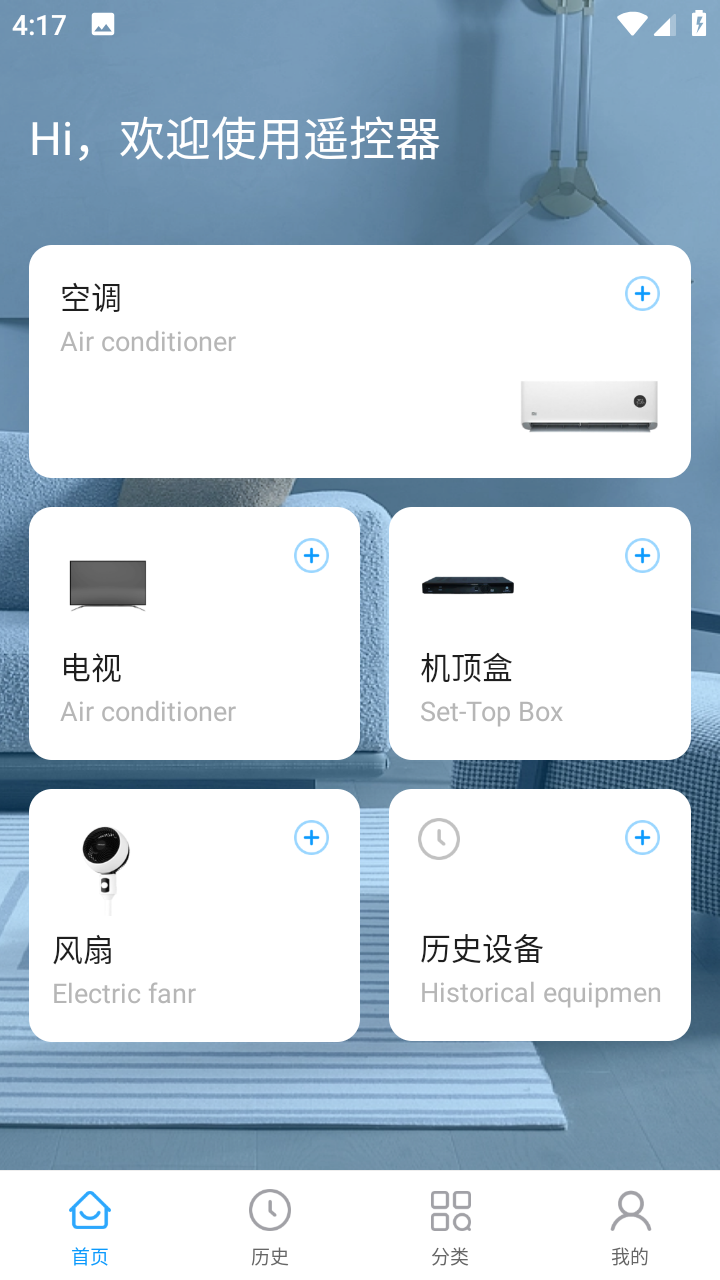Open the 我的 profile tab
The height and width of the screenshot is (1280, 720).
click(630, 1228)
